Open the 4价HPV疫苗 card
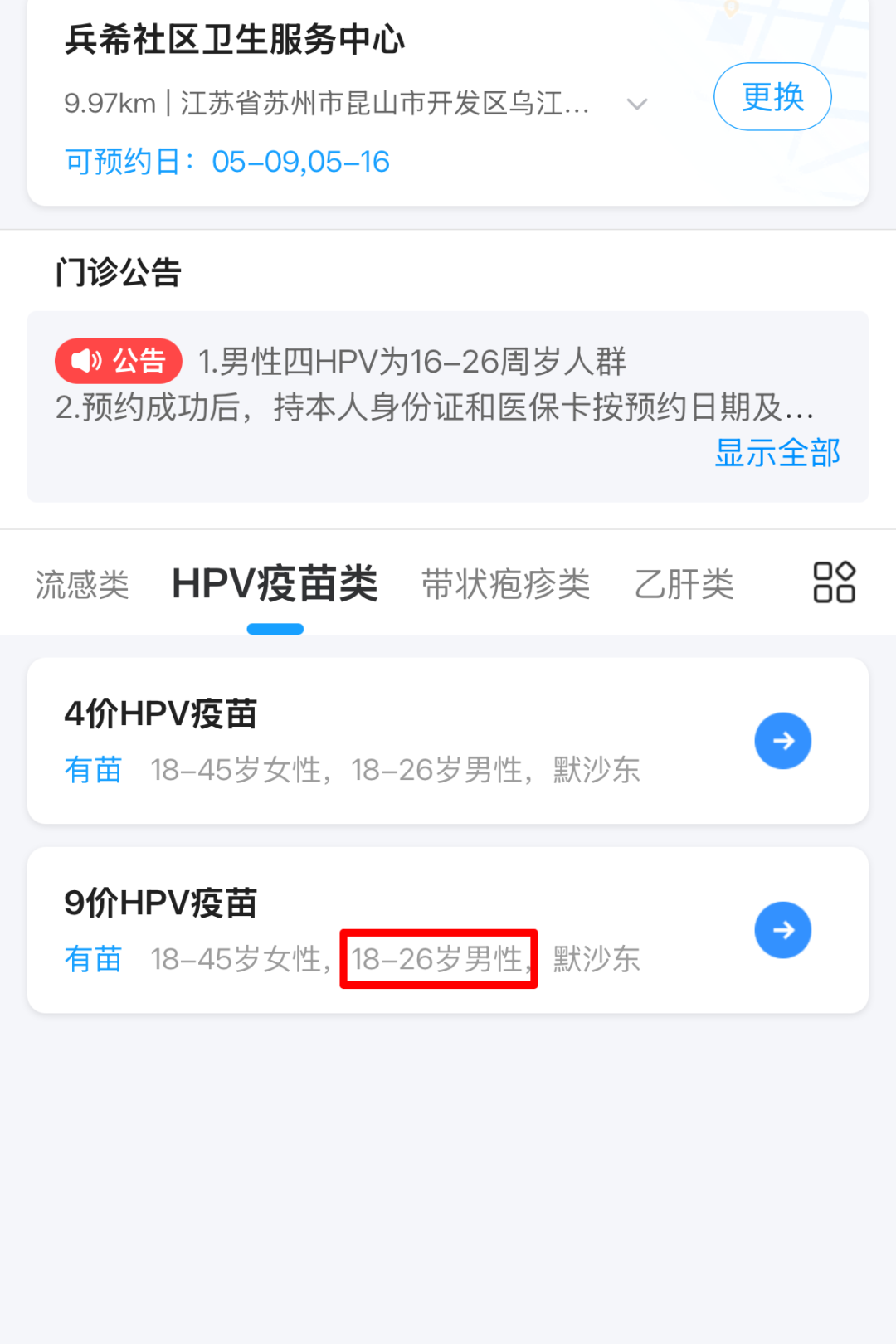 782,741
